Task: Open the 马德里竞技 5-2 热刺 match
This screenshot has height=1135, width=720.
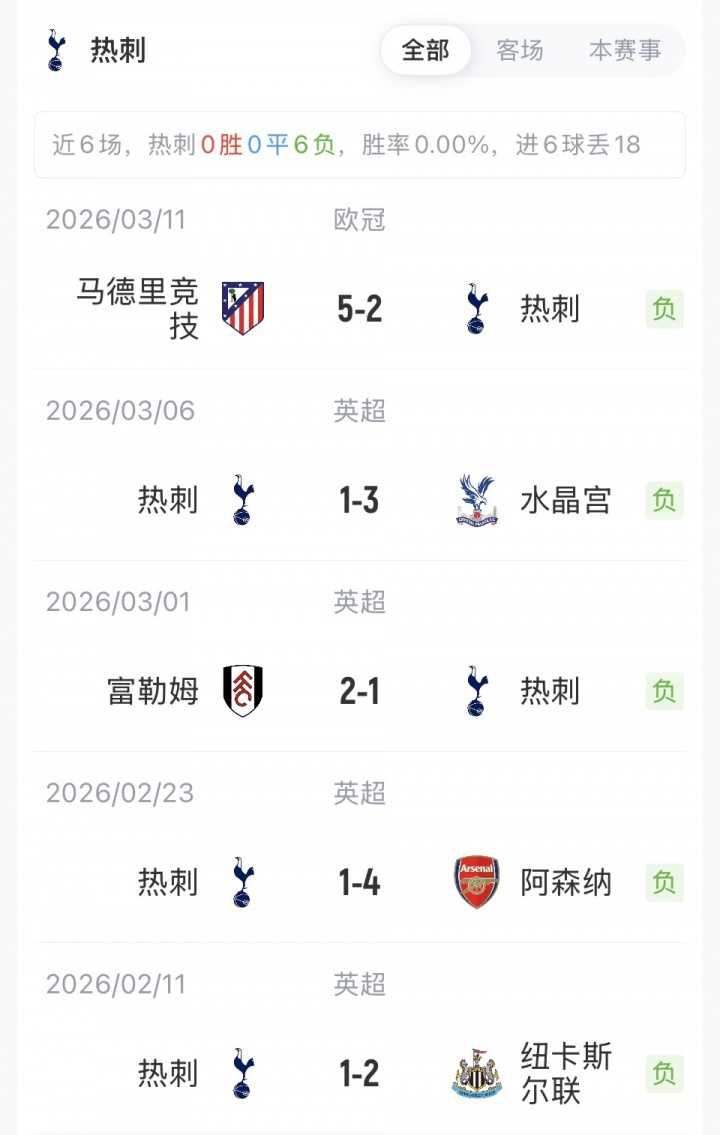Action: click(360, 309)
